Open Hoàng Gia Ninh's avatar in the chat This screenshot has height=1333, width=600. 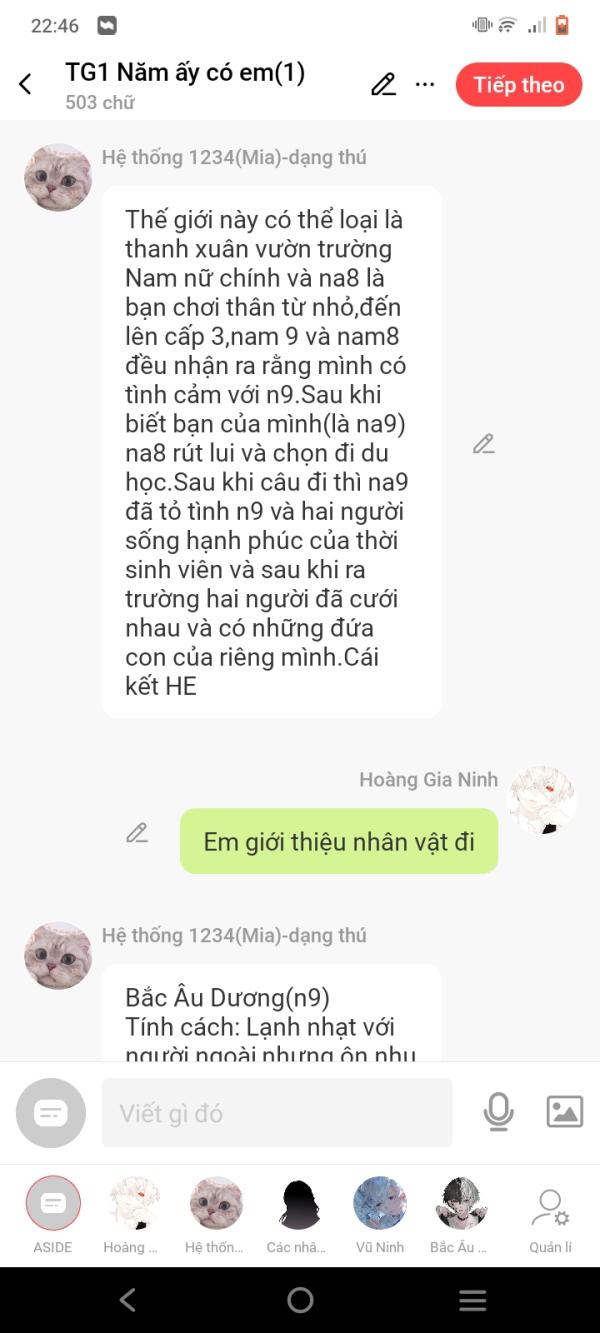(541, 800)
